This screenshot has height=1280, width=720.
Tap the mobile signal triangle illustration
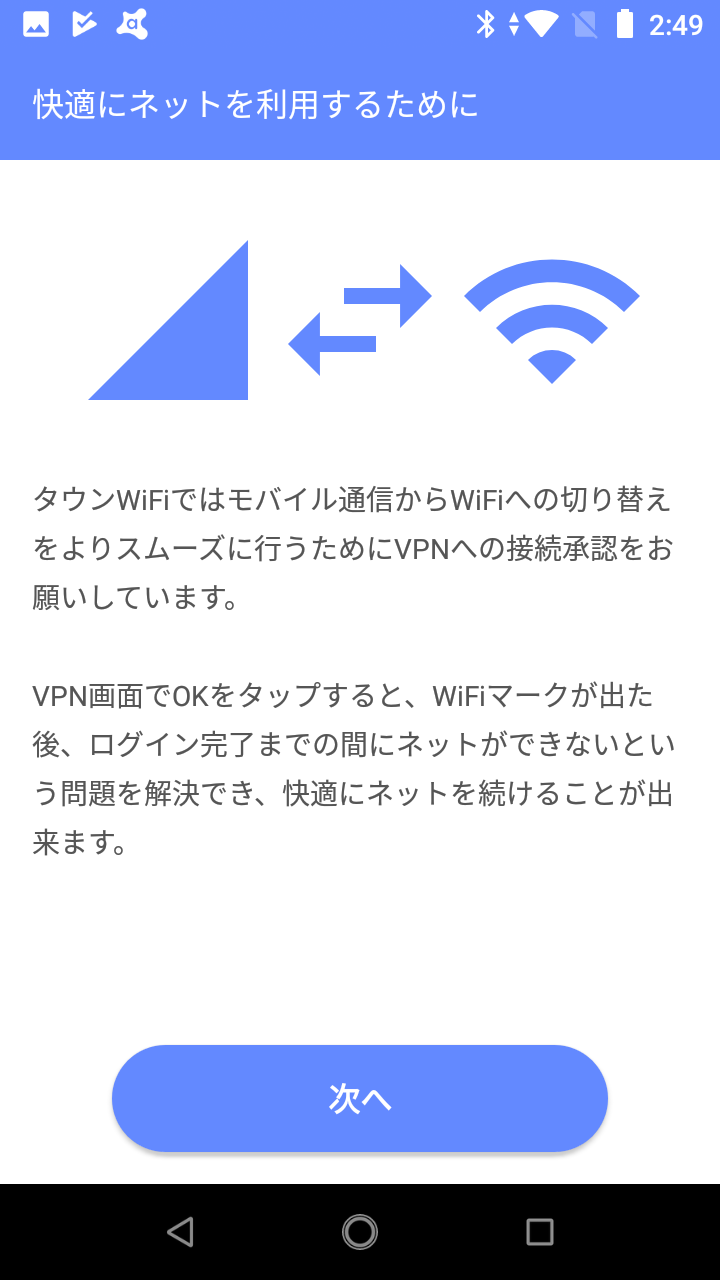(170, 330)
